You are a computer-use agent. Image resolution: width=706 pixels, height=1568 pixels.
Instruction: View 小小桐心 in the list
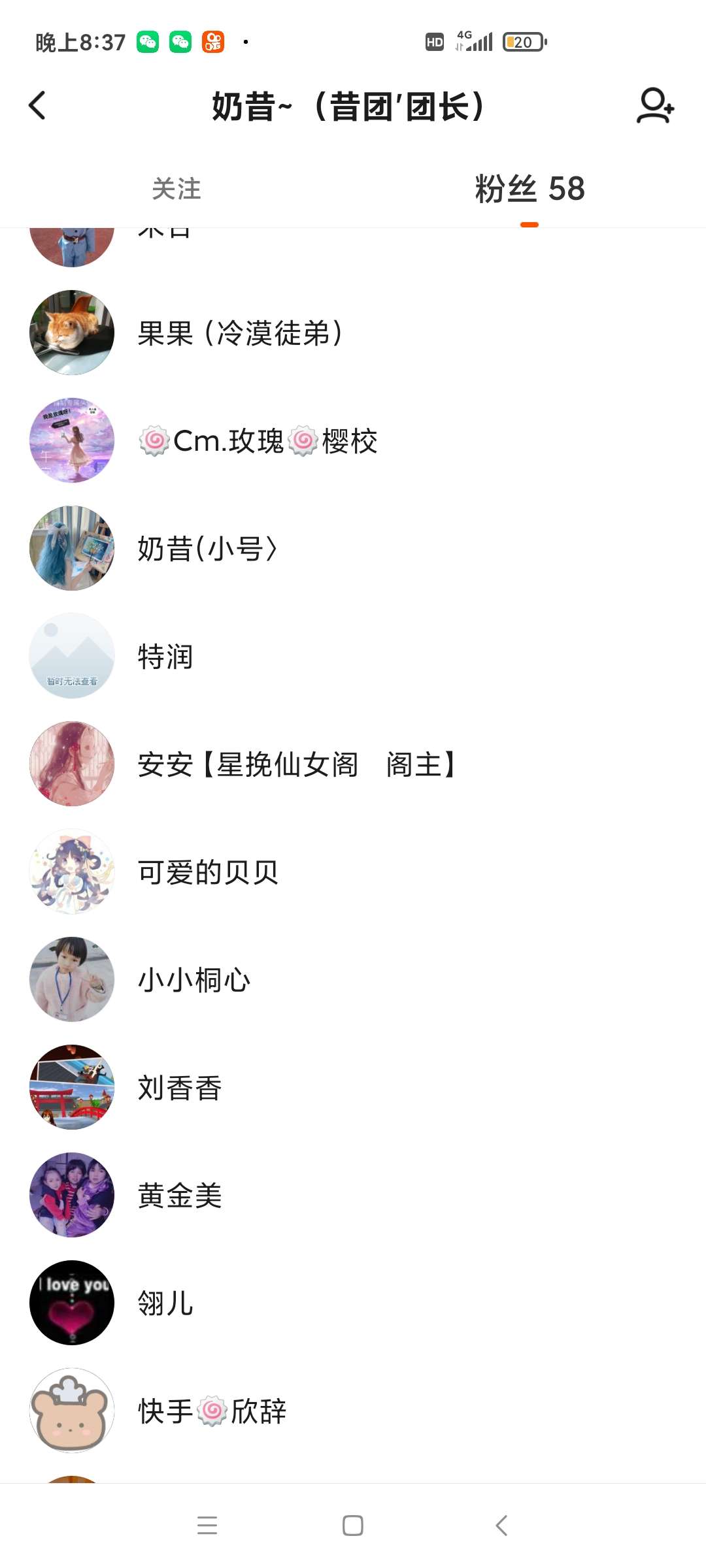[x=194, y=980]
